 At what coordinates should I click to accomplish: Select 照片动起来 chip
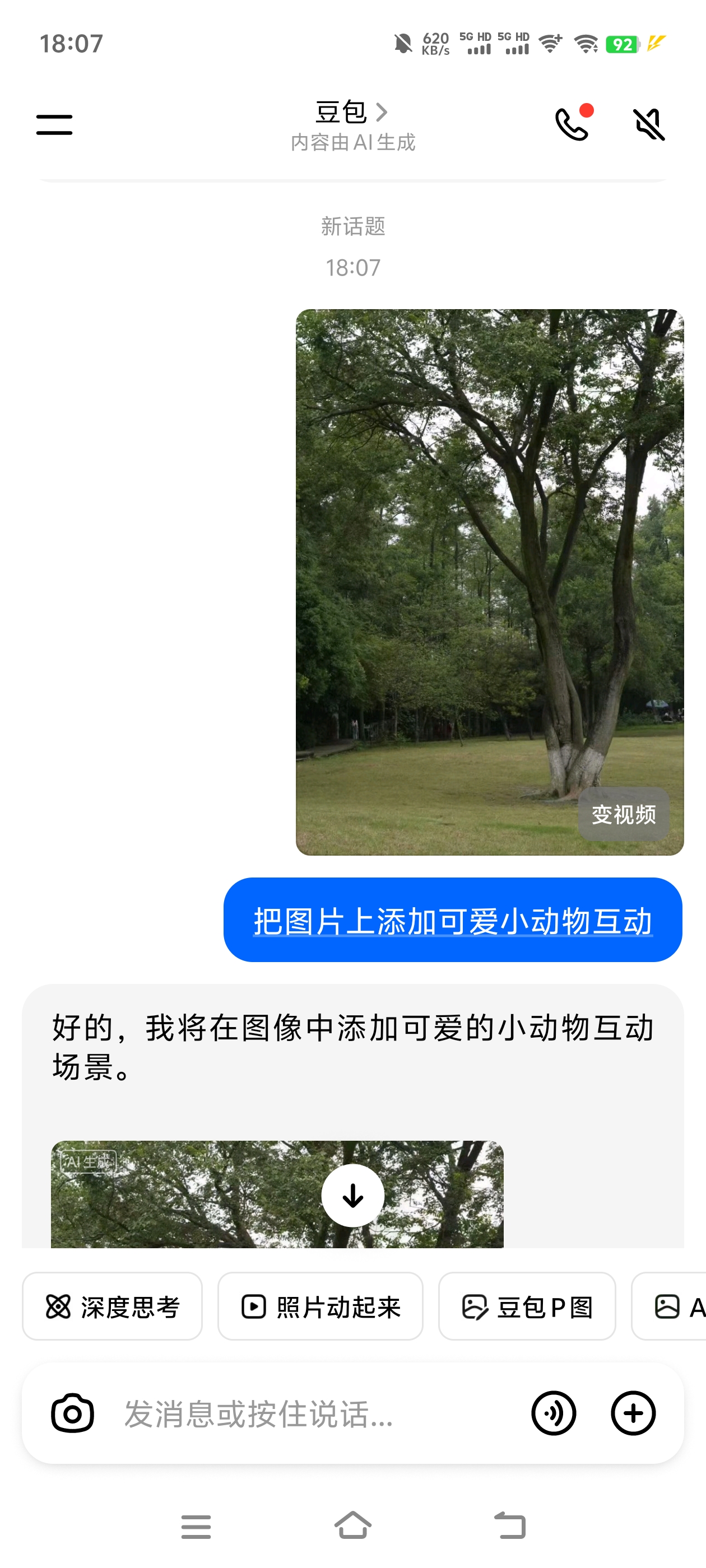(321, 1306)
